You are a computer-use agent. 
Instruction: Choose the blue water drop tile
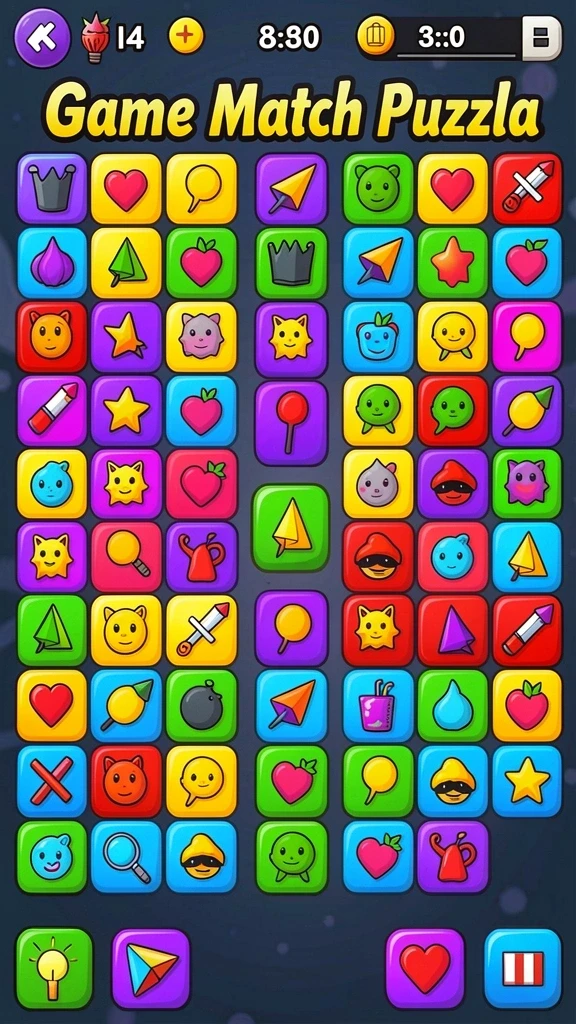tap(453, 706)
